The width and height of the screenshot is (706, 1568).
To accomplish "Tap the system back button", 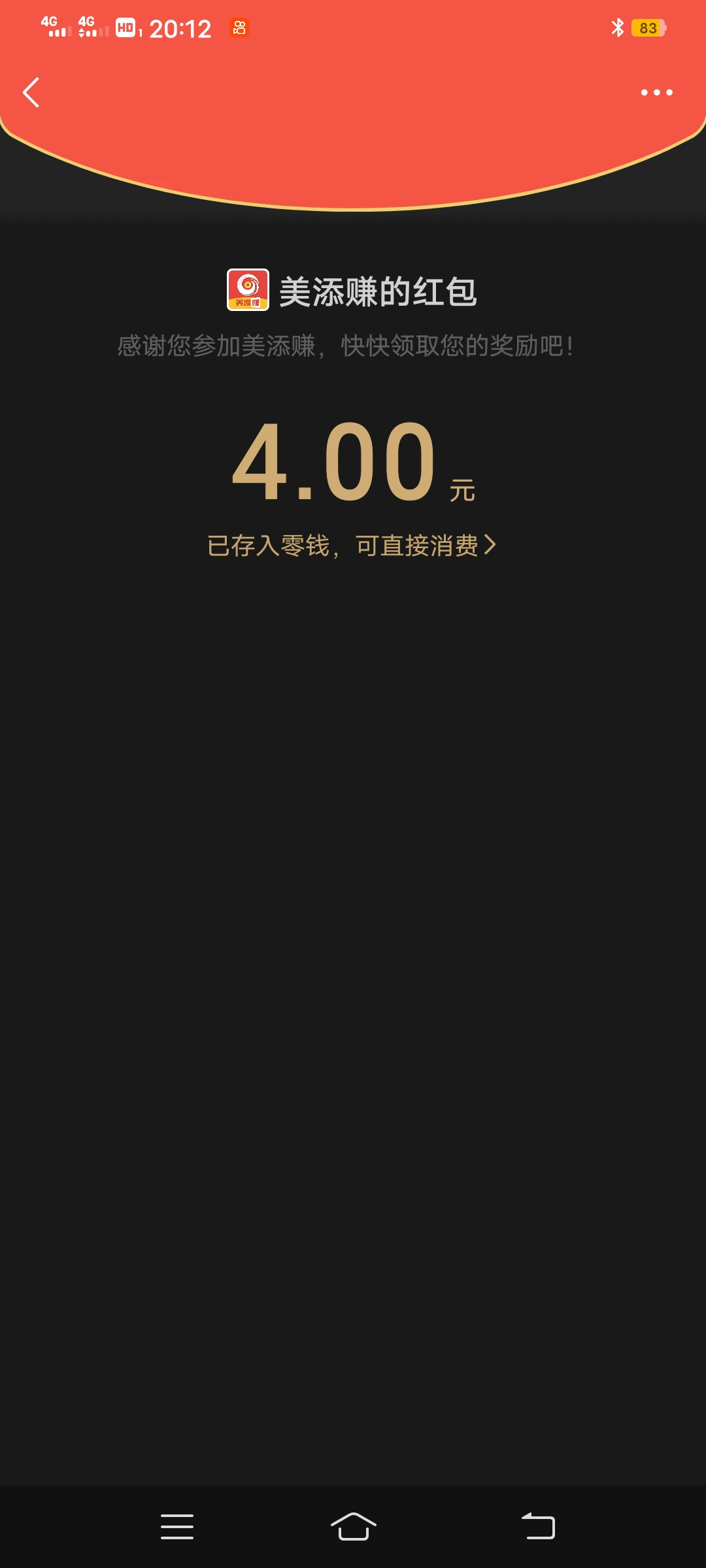I will tap(538, 1526).
